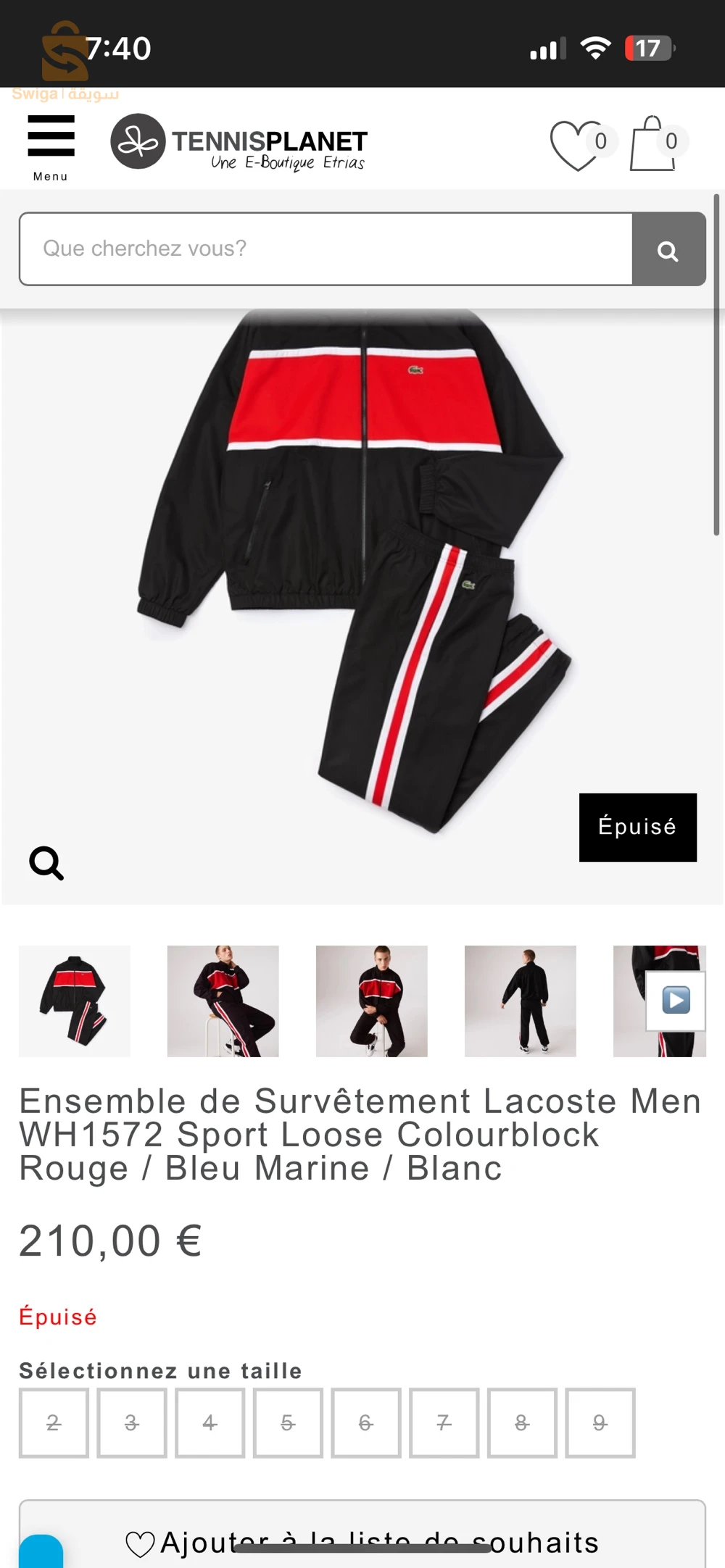Zoom the product image with magnifier icon
Image resolution: width=725 pixels, height=1568 pixels.
[x=46, y=862]
